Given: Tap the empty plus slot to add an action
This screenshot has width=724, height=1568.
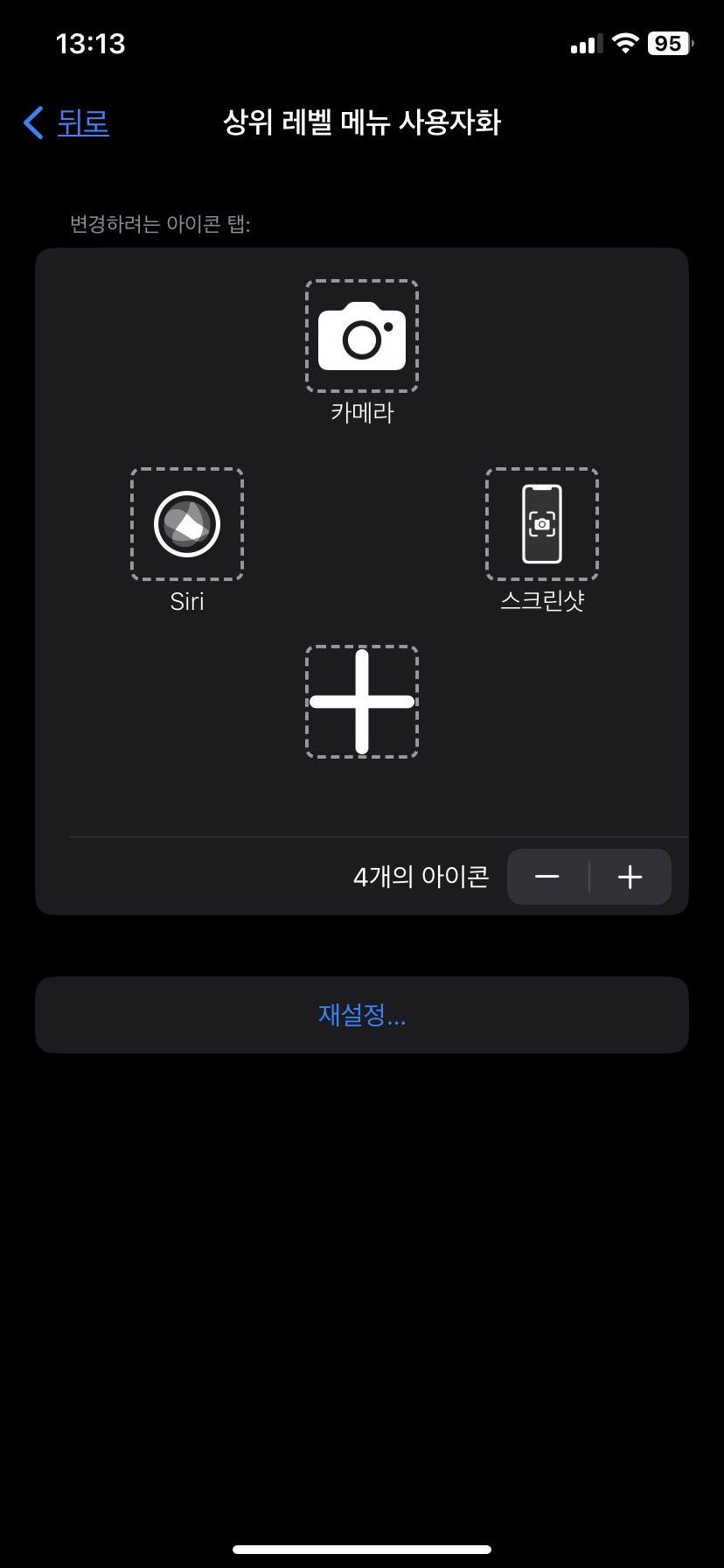Looking at the screenshot, I should pyautogui.click(x=362, y=702).
